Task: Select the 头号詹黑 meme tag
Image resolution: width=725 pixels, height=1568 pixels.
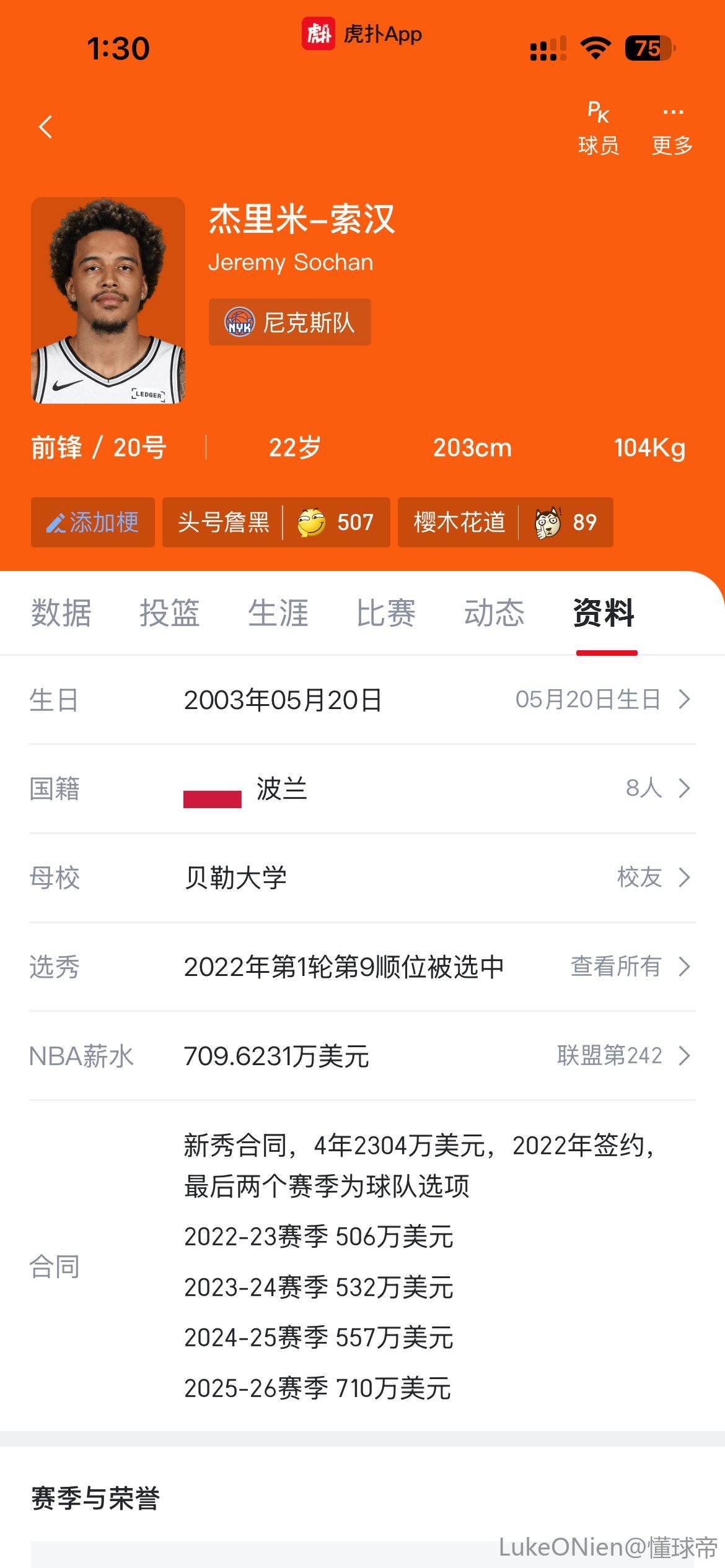Action: 276,522
